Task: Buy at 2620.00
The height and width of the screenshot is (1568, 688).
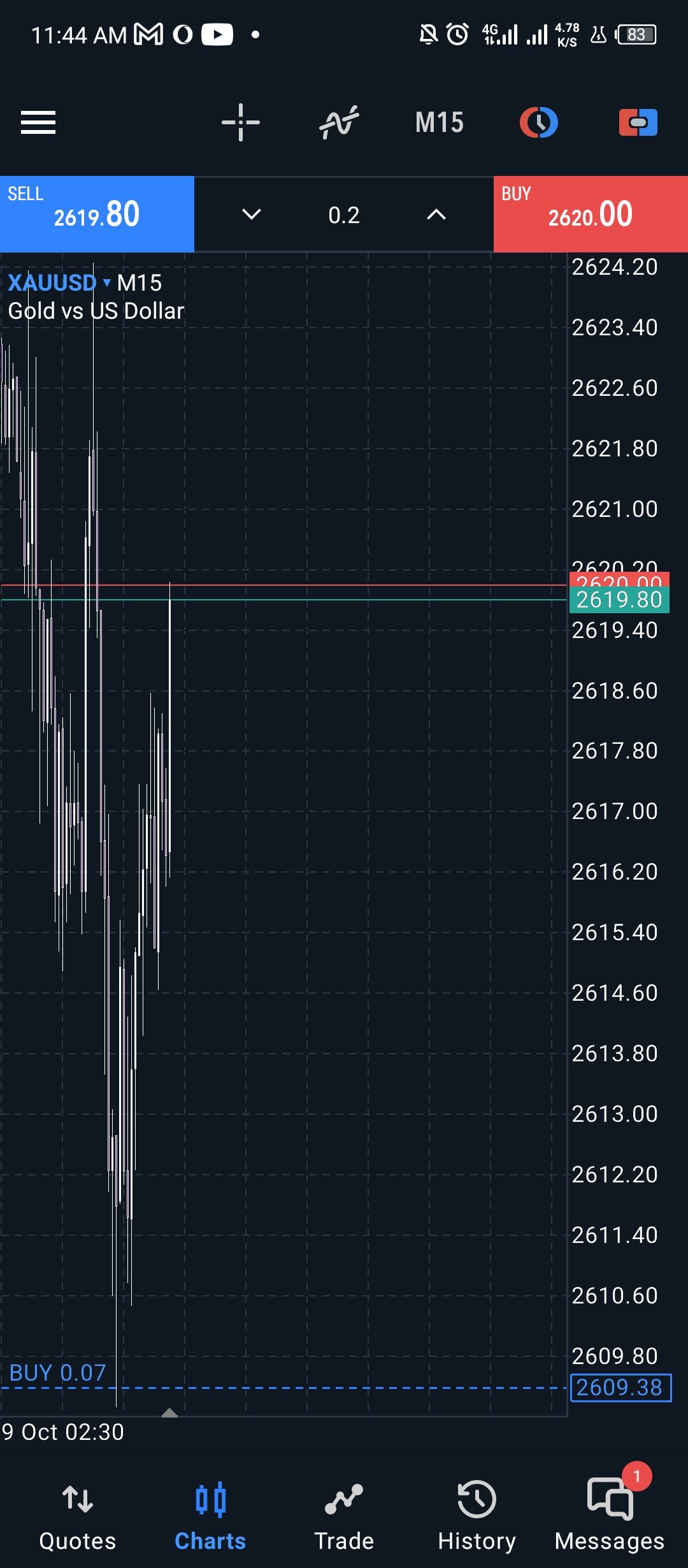Action: pyautogui.click(x=591, y=214)
